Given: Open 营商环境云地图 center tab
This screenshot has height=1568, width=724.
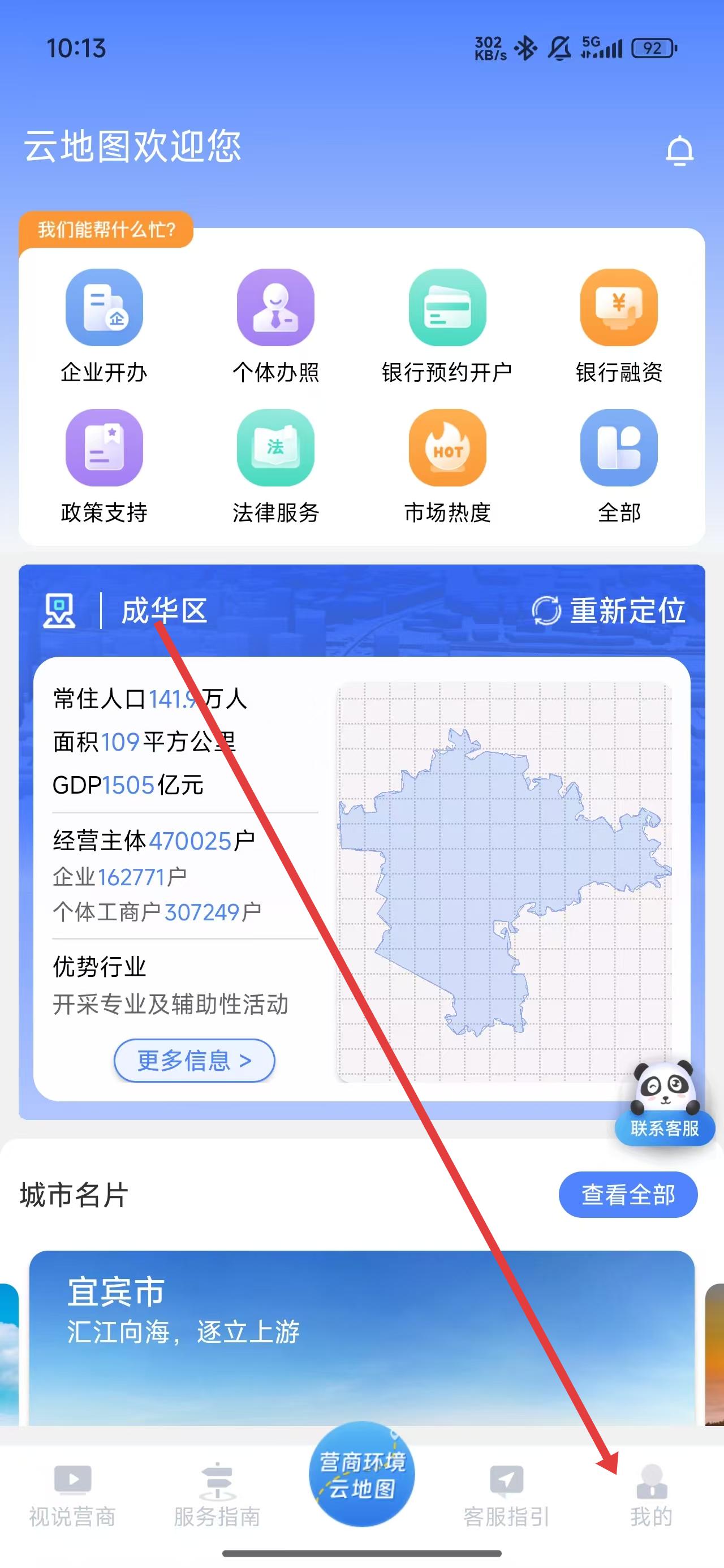Looking at the screenshot, I should pos(361,1474).
